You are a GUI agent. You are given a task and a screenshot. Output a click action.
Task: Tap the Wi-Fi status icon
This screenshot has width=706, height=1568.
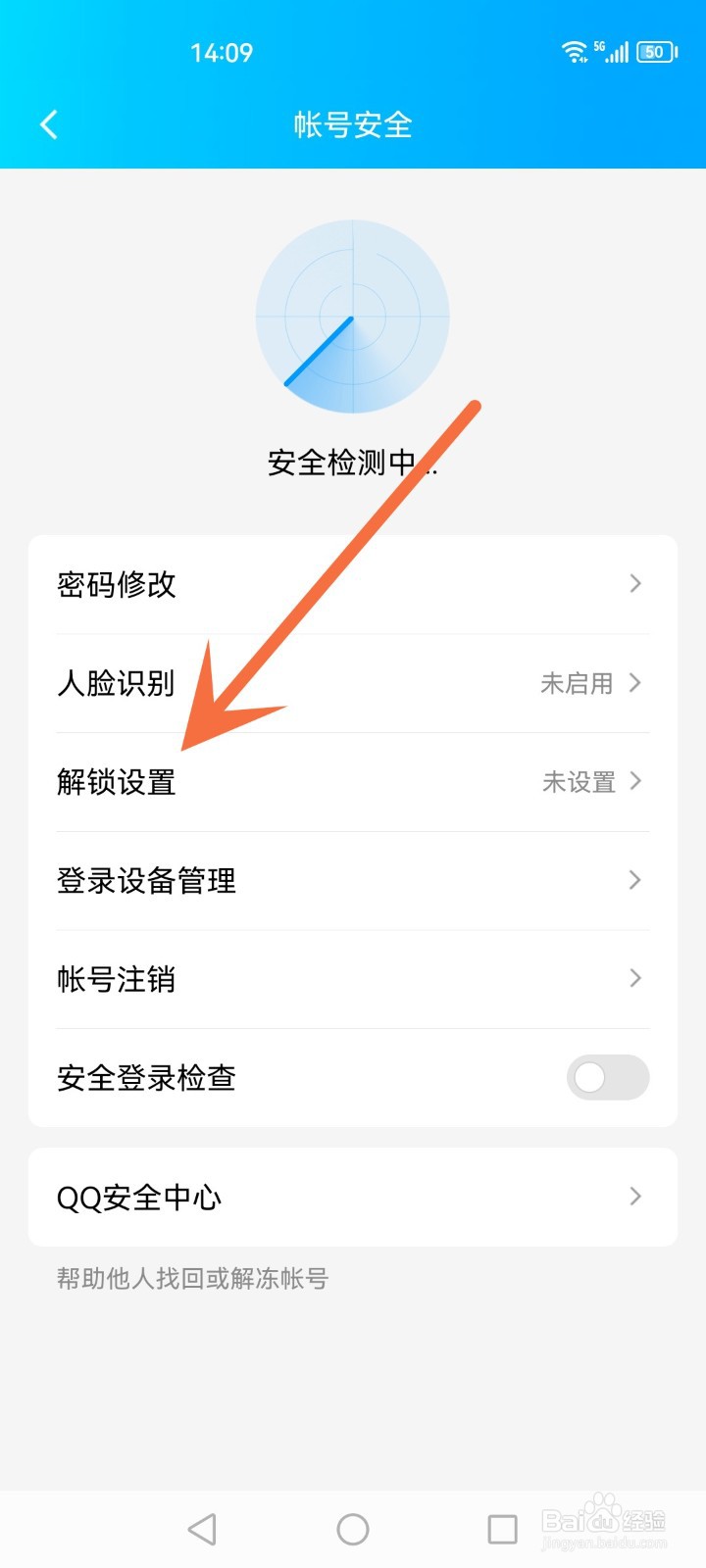[574, 52]
